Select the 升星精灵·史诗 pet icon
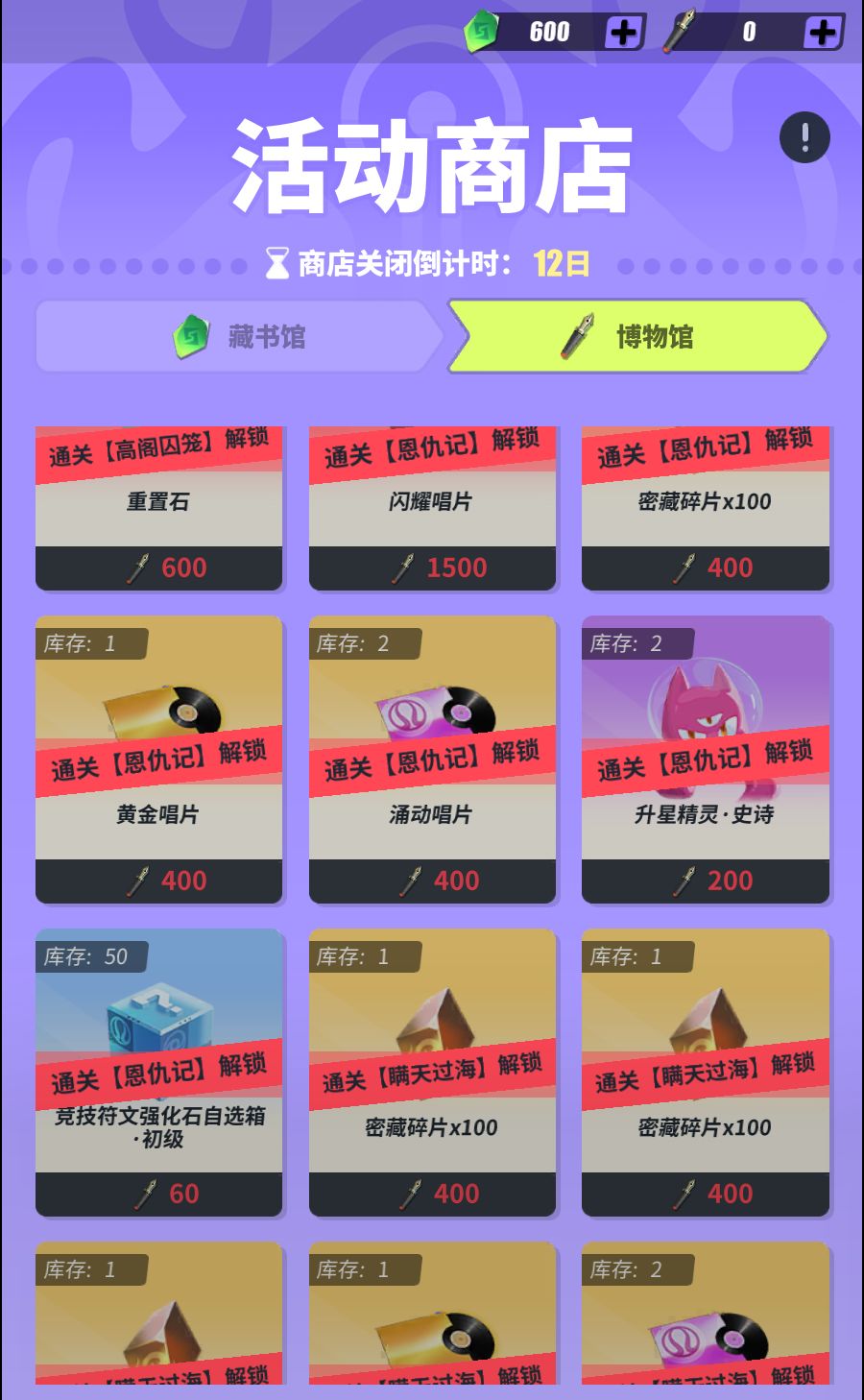The image size is (864, 1400). [706, 711]
